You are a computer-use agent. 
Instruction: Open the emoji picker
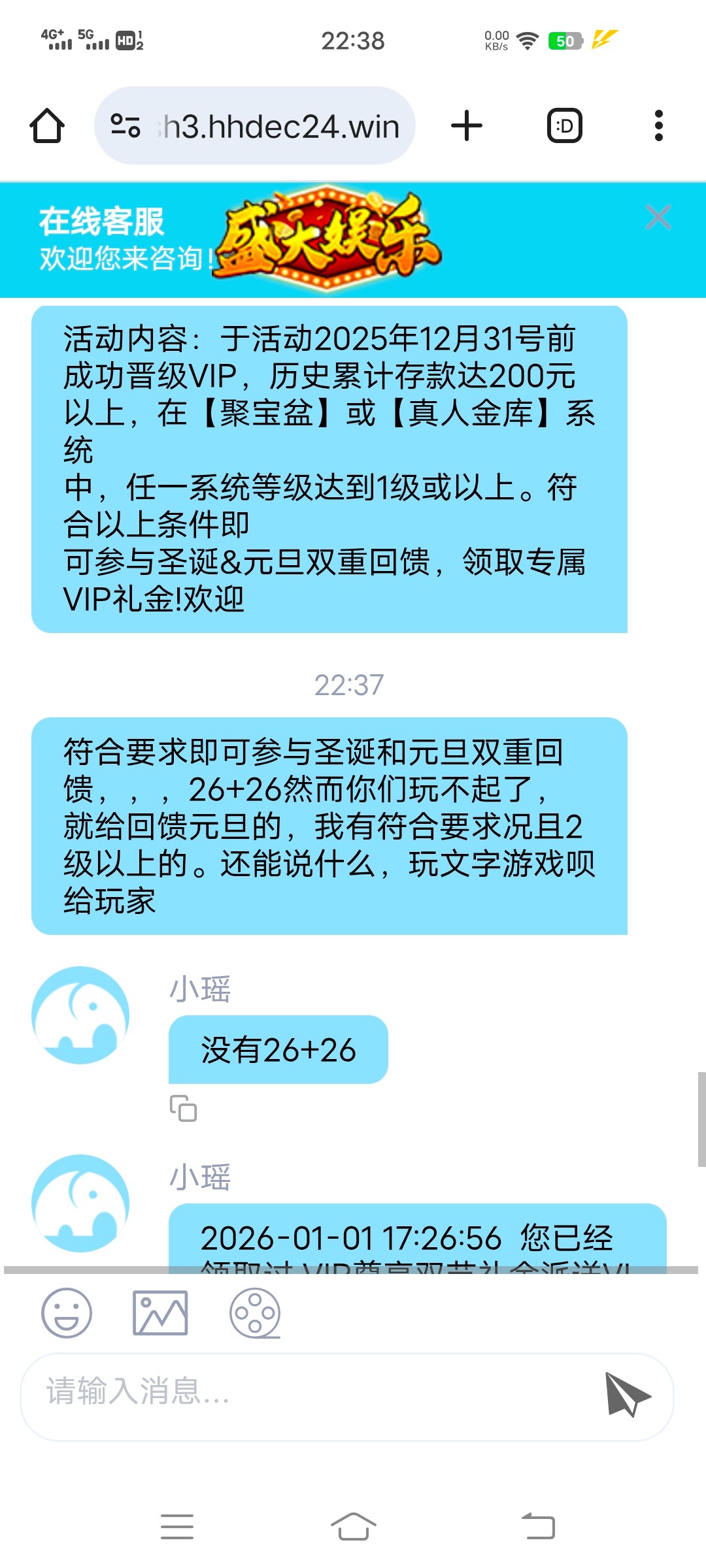(x=66, y=1313)
